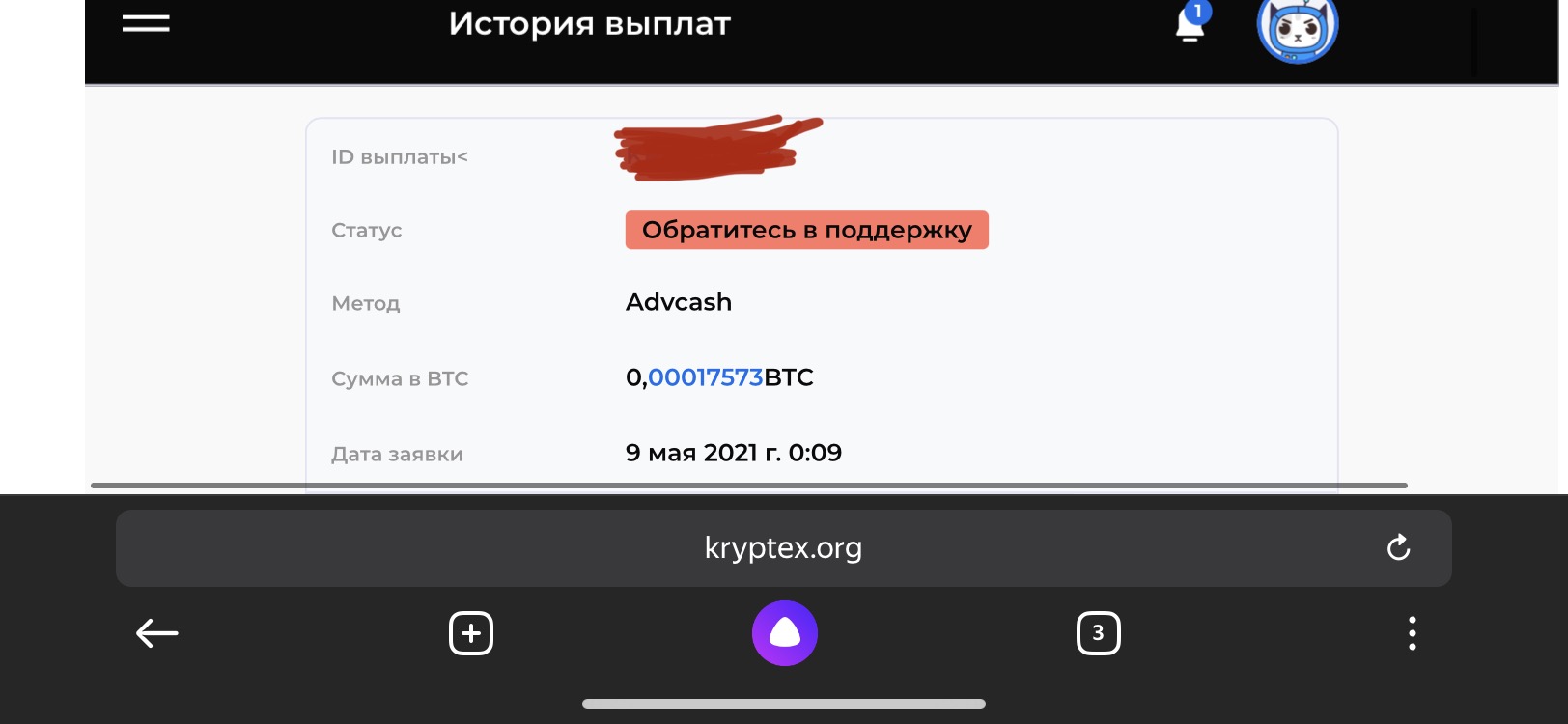Open the hamburger menu
The height and width of the screenshot is (724, 1568).
[x=146, y=23]
